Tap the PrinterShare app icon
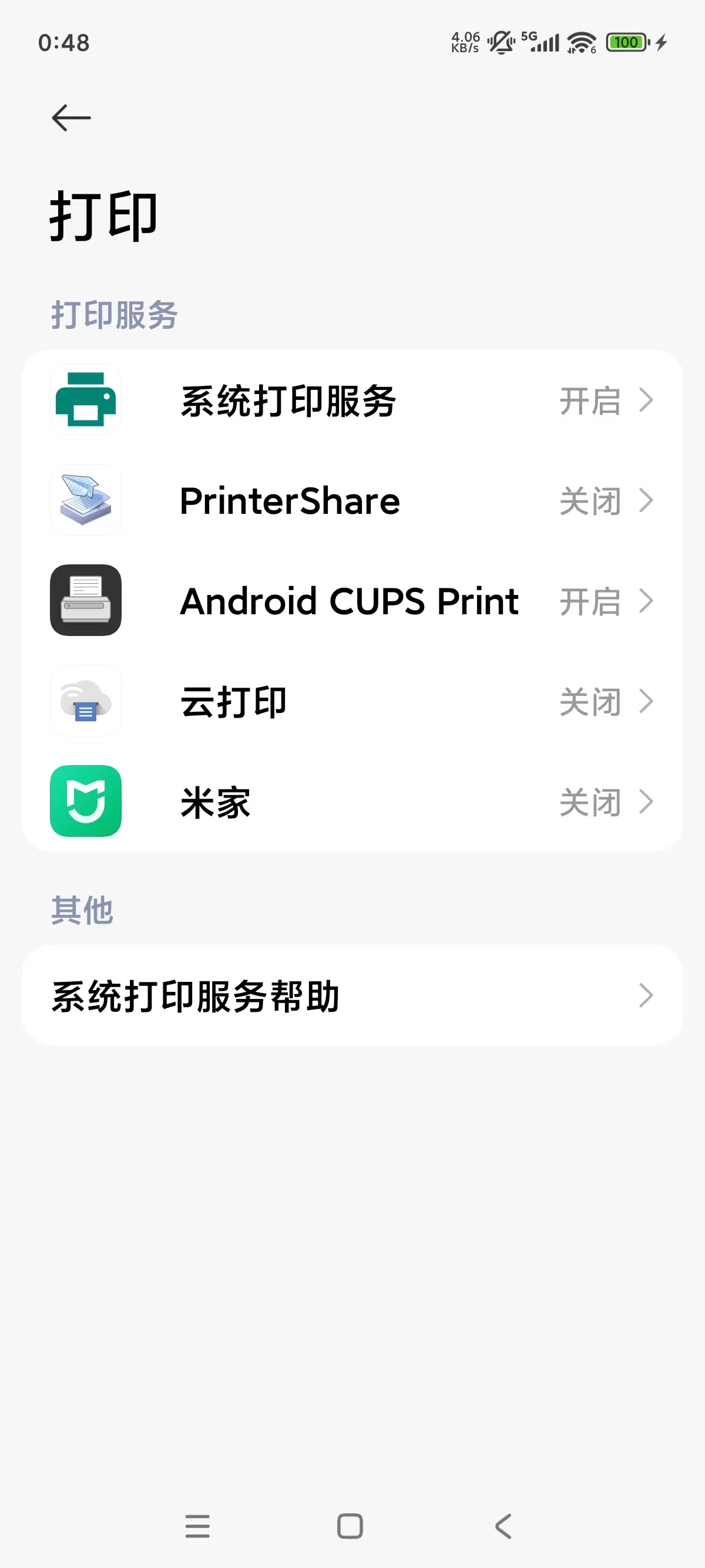Screen dimensions: 705x1568 point(85,500)
